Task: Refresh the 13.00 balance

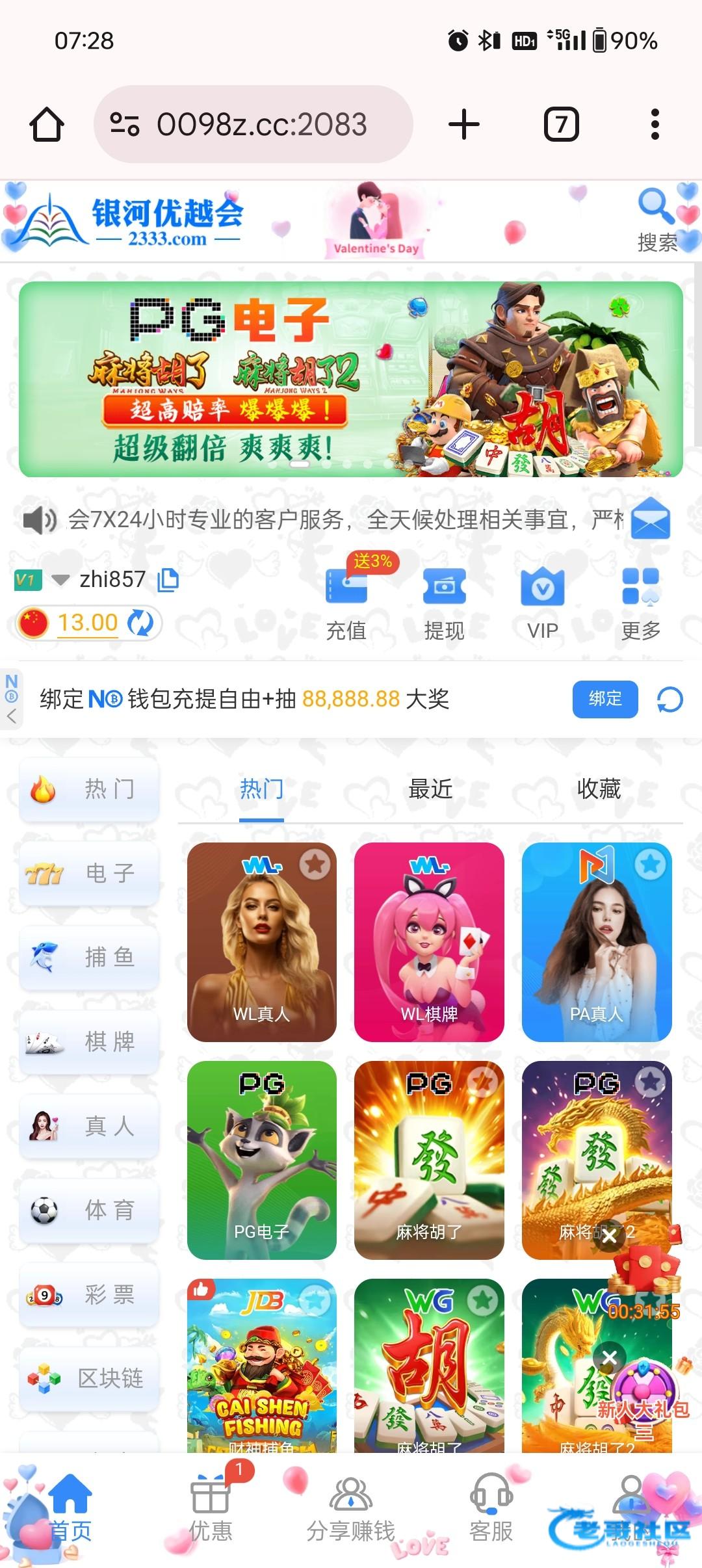Action: coord(140,623)
